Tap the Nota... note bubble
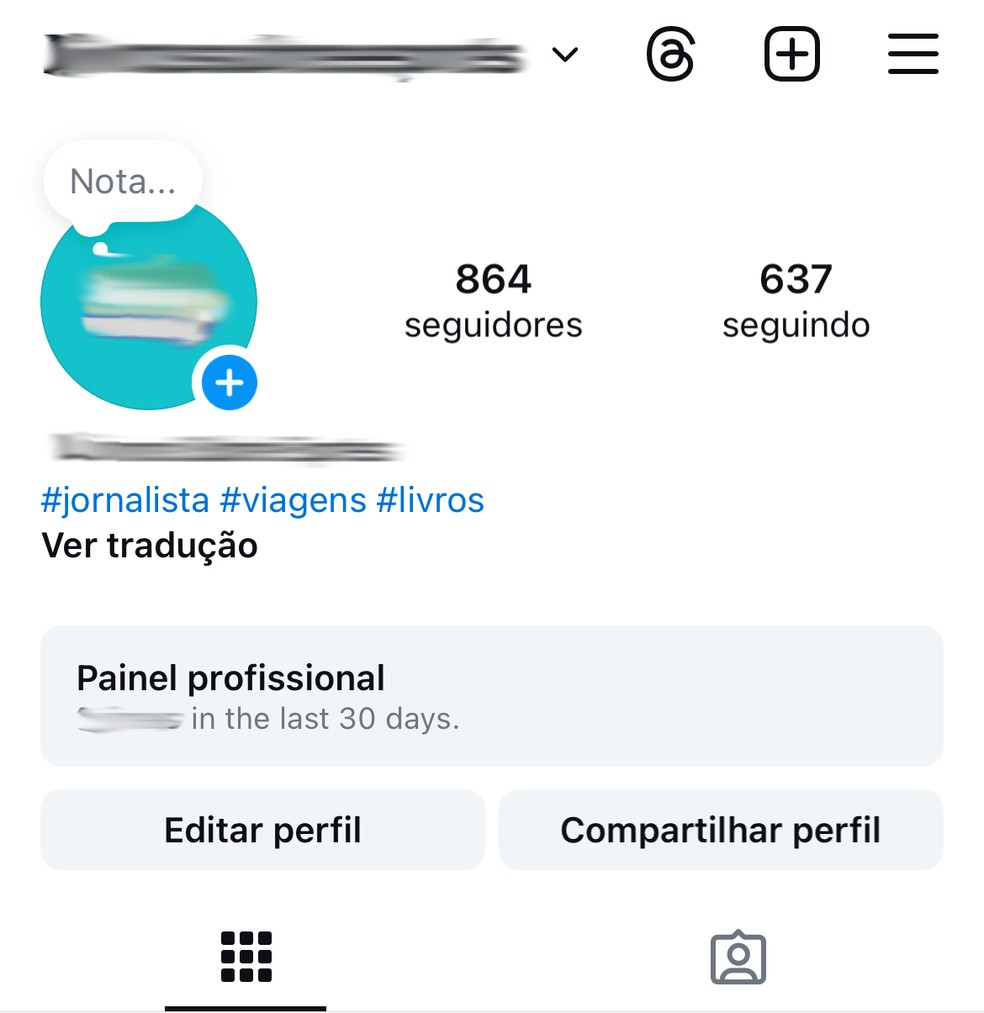The height and width of the screenshot is (1013, 984). [122, 180]
